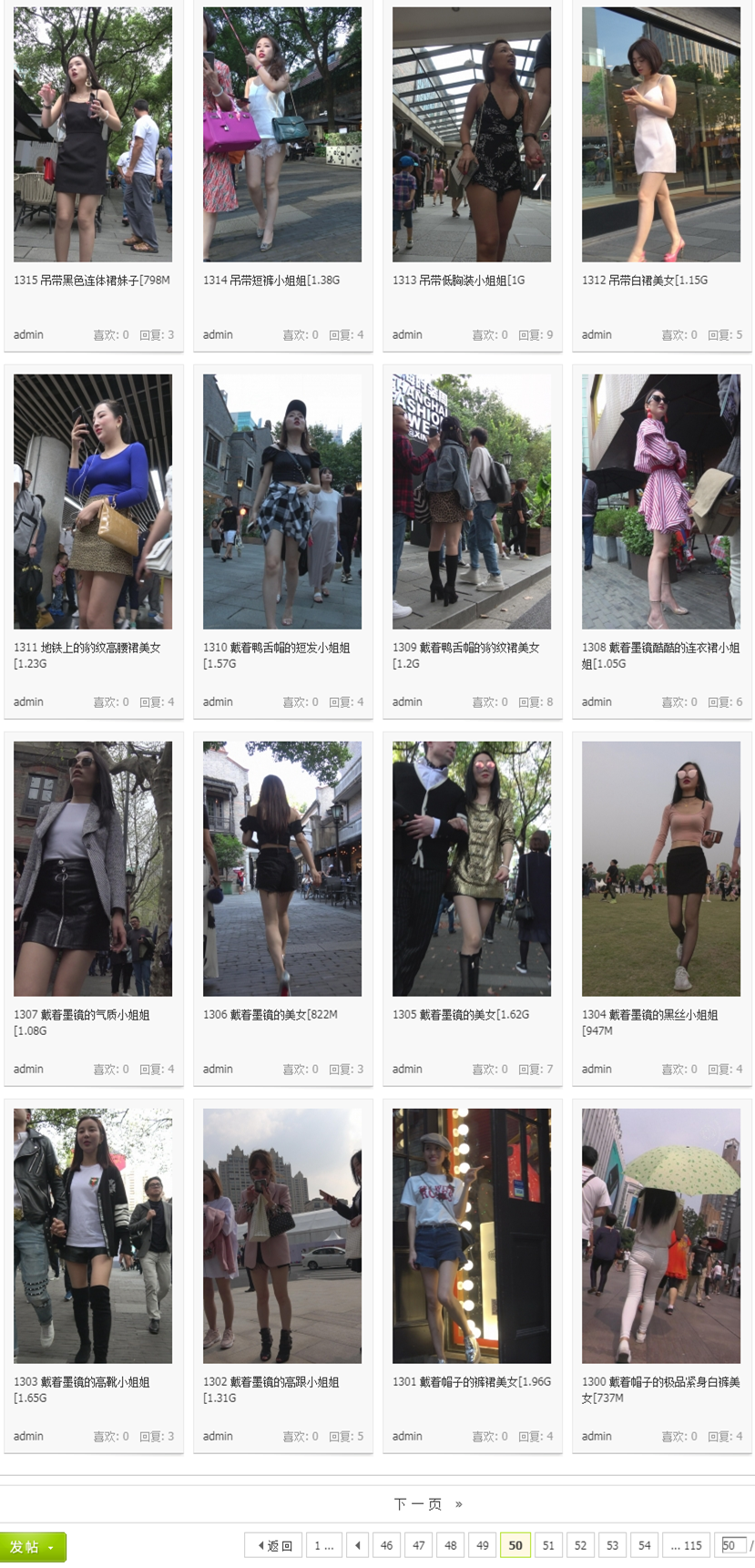Image resolution: width=755 pixels, height=1568 pixels.
Task: Select page 54
Action: pos(645,1545)
